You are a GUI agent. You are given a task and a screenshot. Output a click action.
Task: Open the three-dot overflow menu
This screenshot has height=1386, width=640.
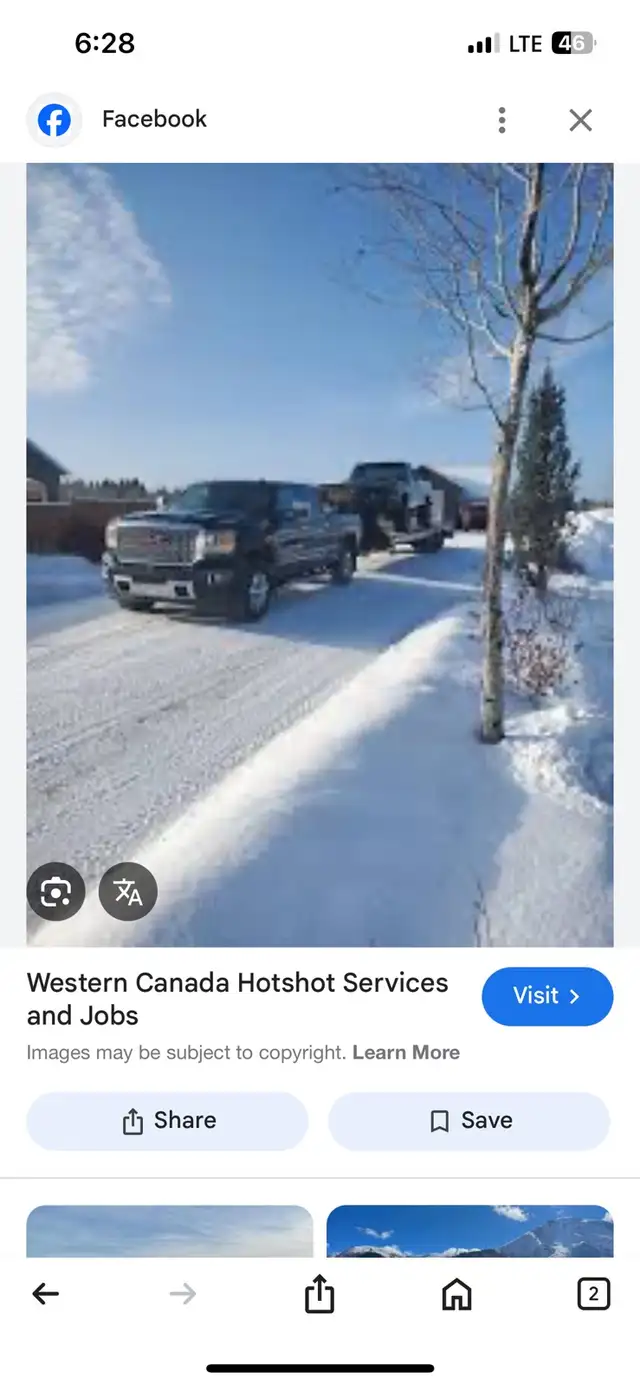tap(502, 121)
